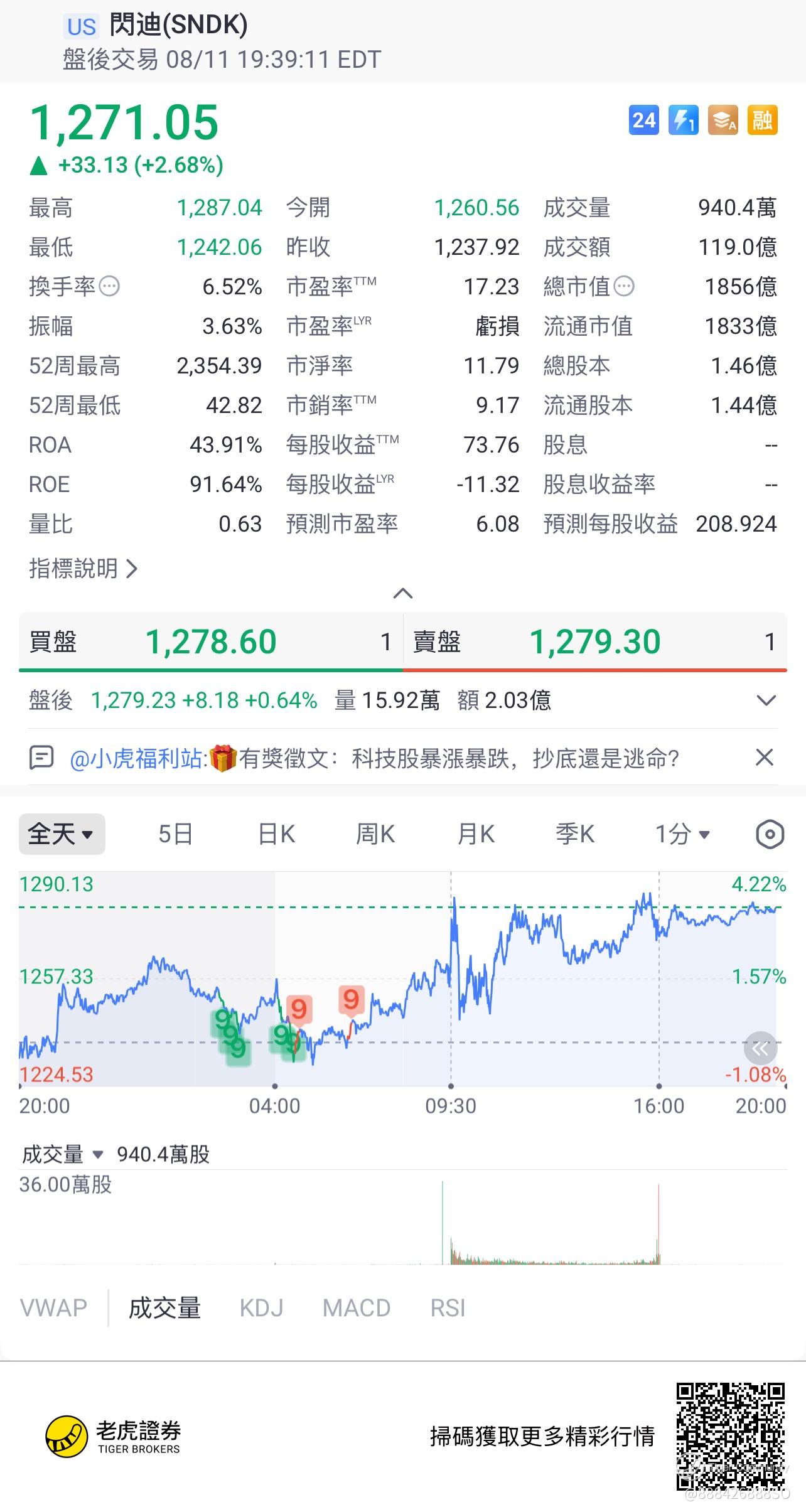Select the 月K chart tab

(x=476, y=834)
